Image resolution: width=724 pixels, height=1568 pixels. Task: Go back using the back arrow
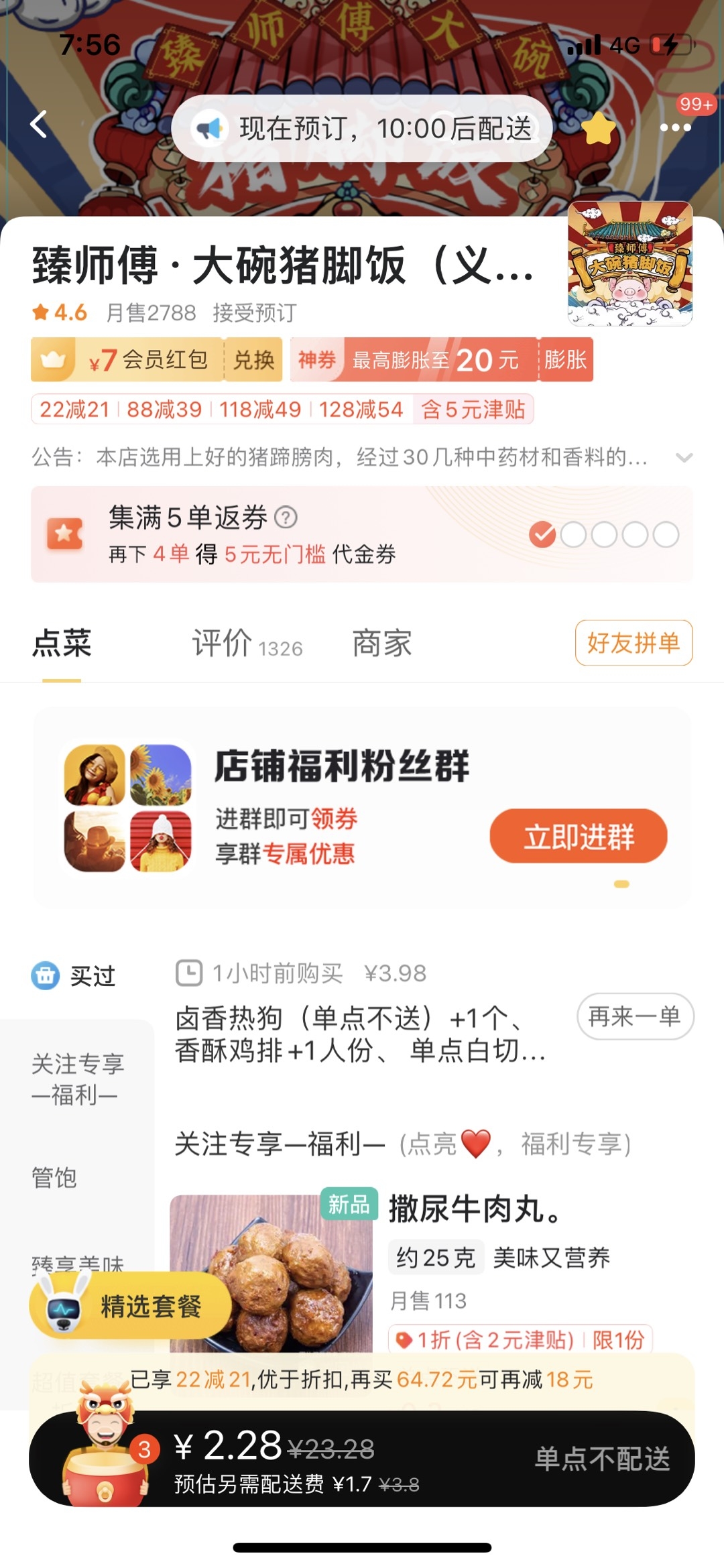pyautogui.click(x=39, y=124)
